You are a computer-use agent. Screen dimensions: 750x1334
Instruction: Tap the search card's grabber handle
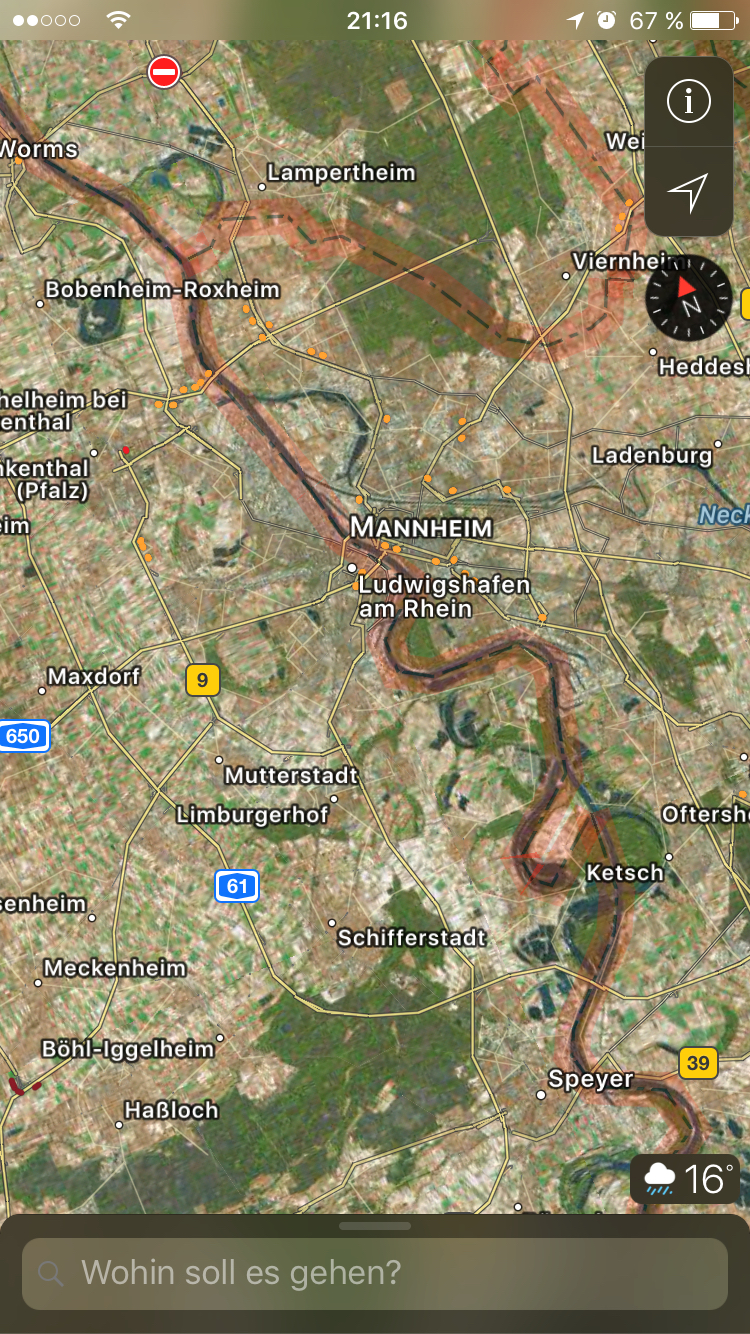point(375,1225)
